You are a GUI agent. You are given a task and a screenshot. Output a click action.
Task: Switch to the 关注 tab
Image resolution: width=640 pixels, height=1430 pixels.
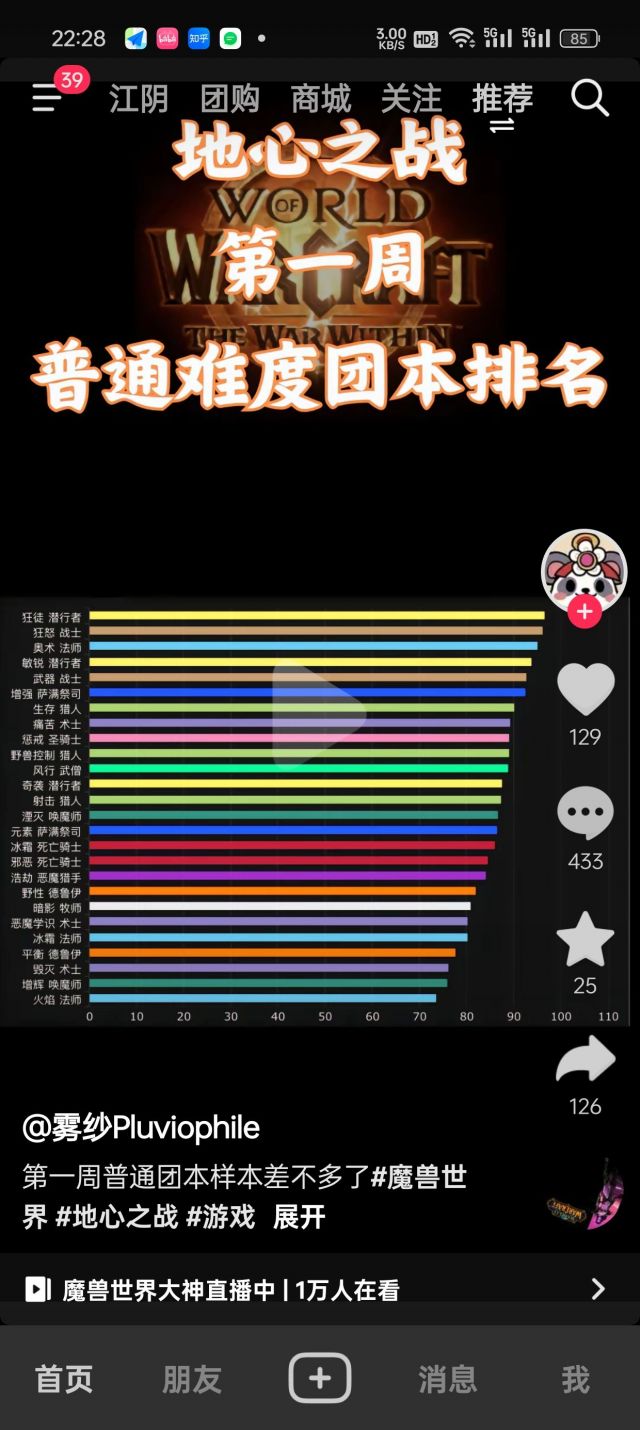[x=411, y=99]
